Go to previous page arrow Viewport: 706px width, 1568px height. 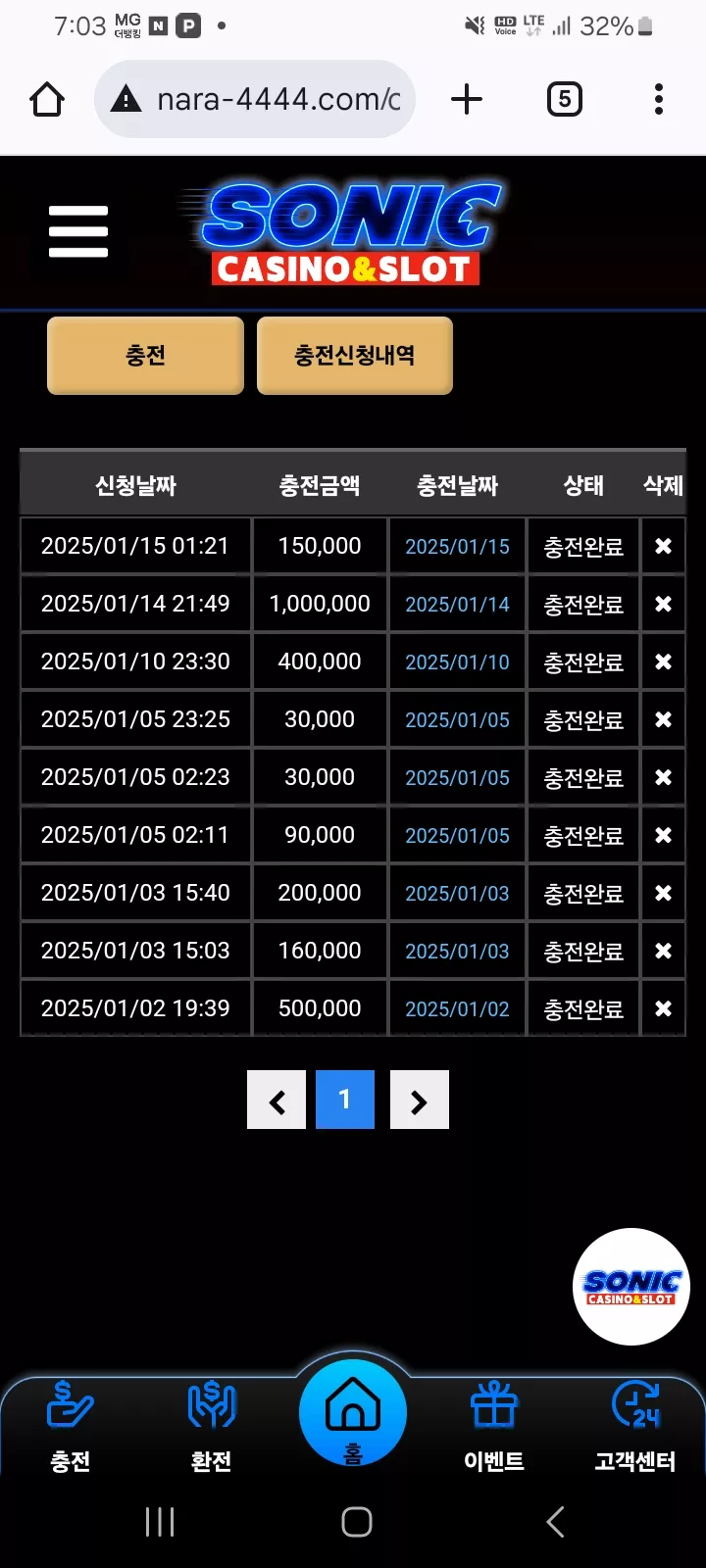[277, 1100]
